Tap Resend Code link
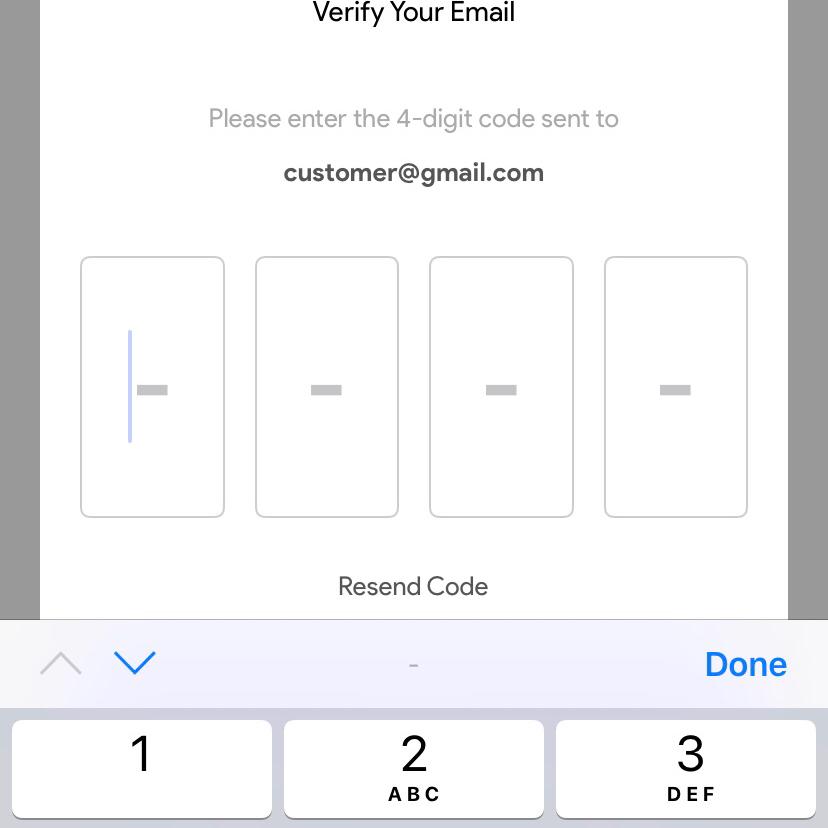Image resolution: width=828 pixels, height=828 pixels. 413,586
